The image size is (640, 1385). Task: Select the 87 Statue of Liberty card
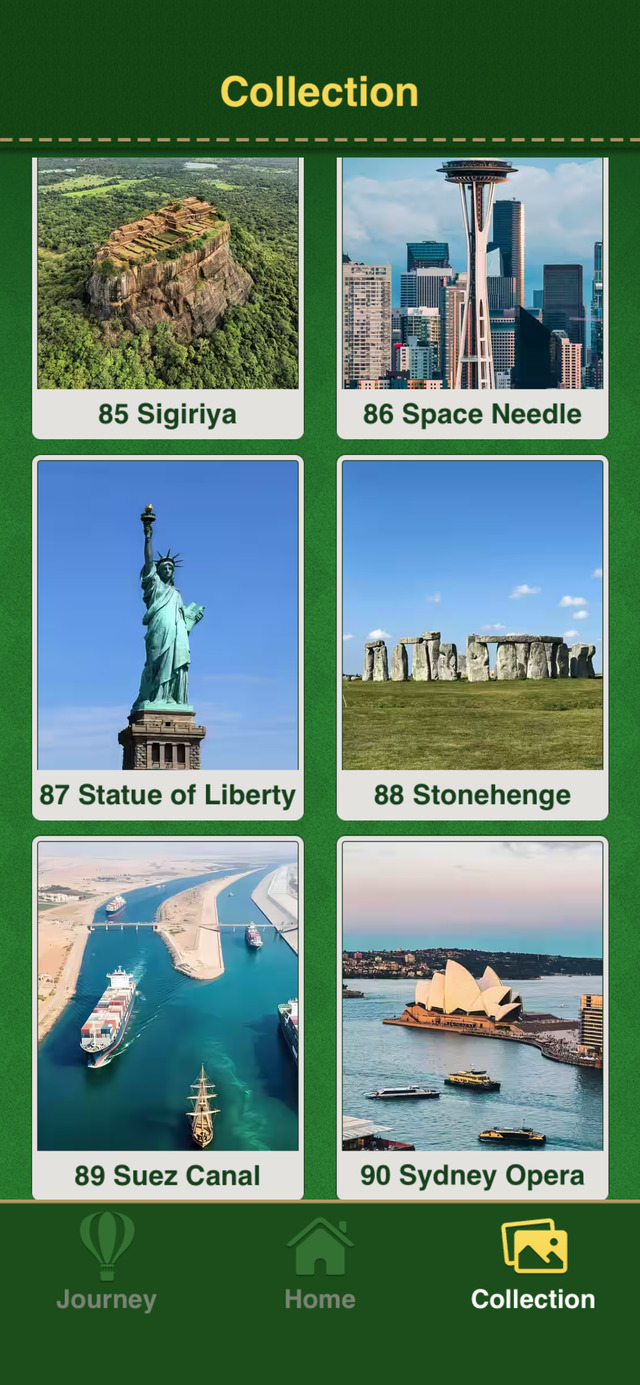point(168,636)
